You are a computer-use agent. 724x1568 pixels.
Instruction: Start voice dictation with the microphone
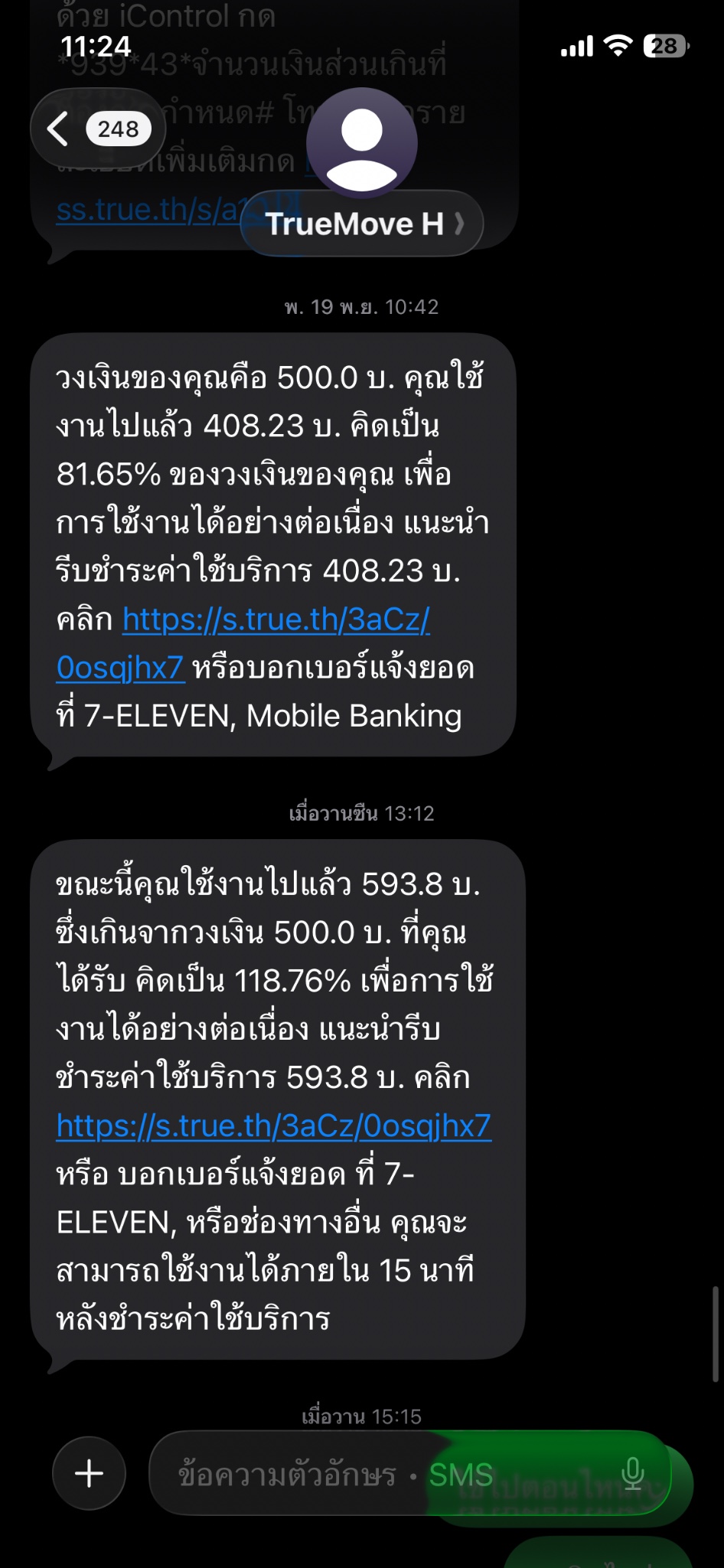coord(633,1474)
